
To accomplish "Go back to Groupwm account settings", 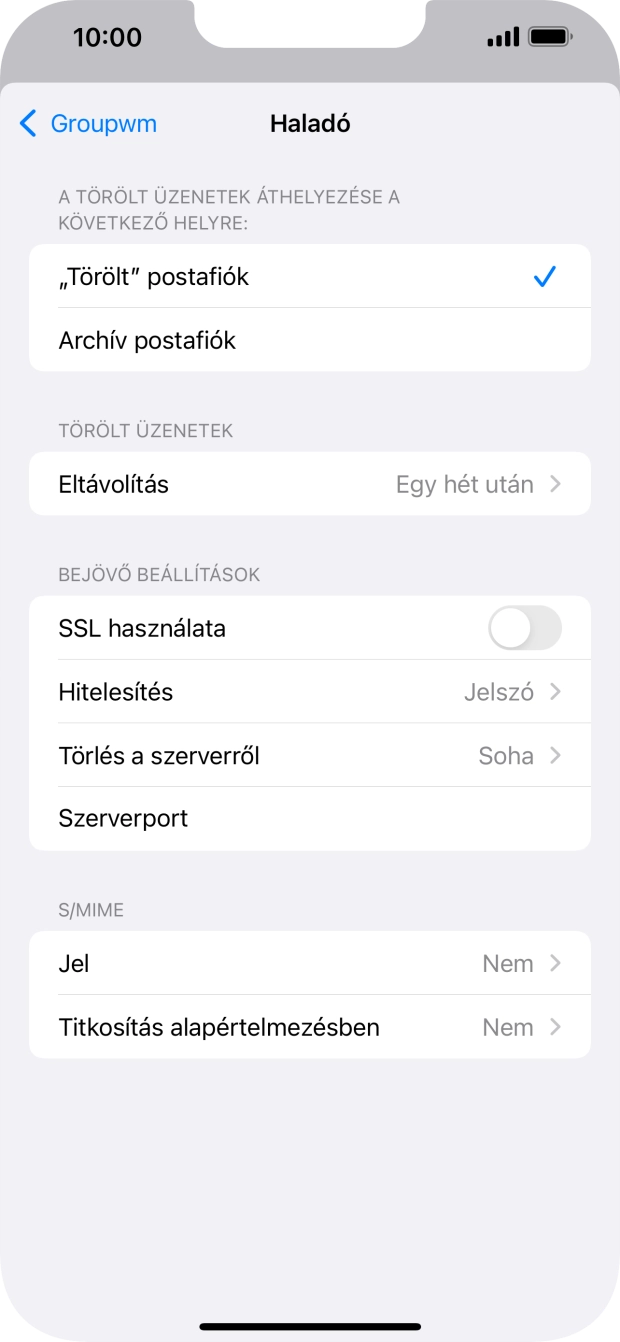I will tap(88, 124).
